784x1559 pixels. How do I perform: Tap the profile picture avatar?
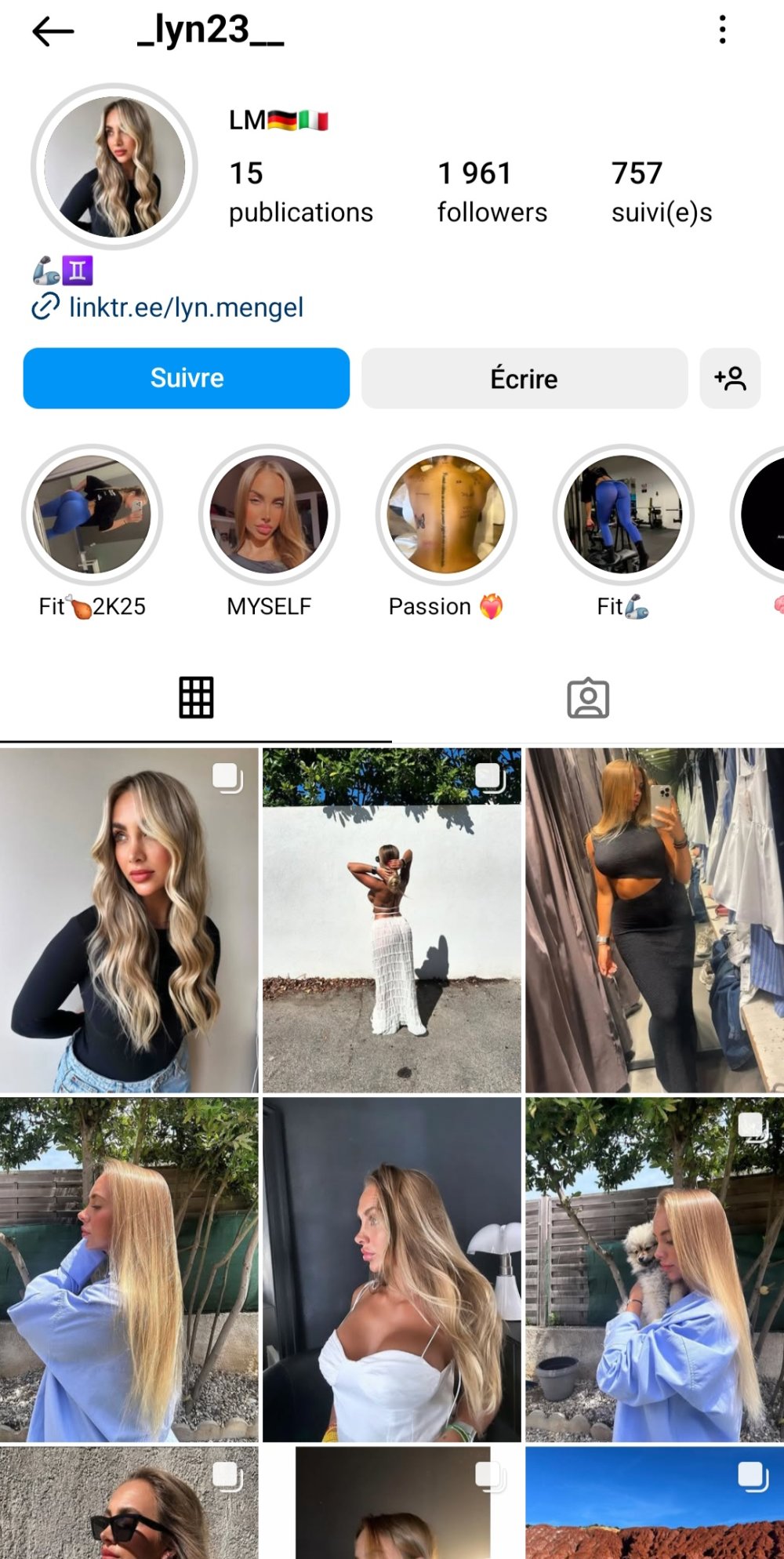tap(114, 167)
